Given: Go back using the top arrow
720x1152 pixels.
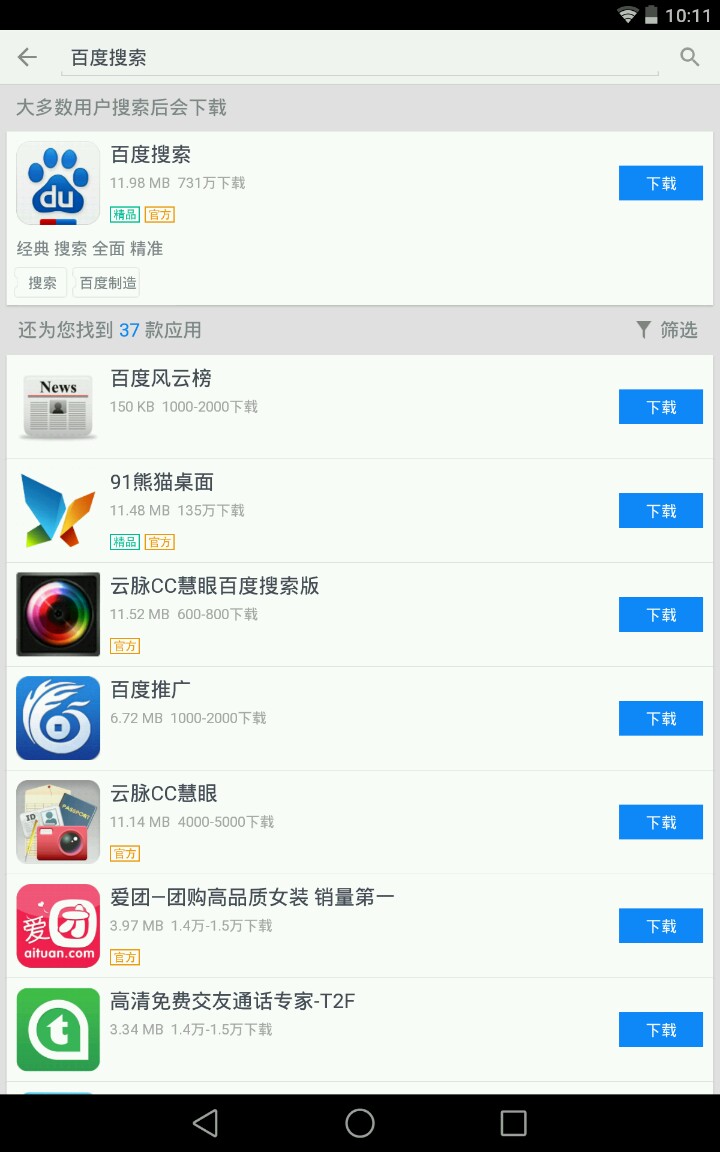Looking at the screenshot, I should pos(27,57).
